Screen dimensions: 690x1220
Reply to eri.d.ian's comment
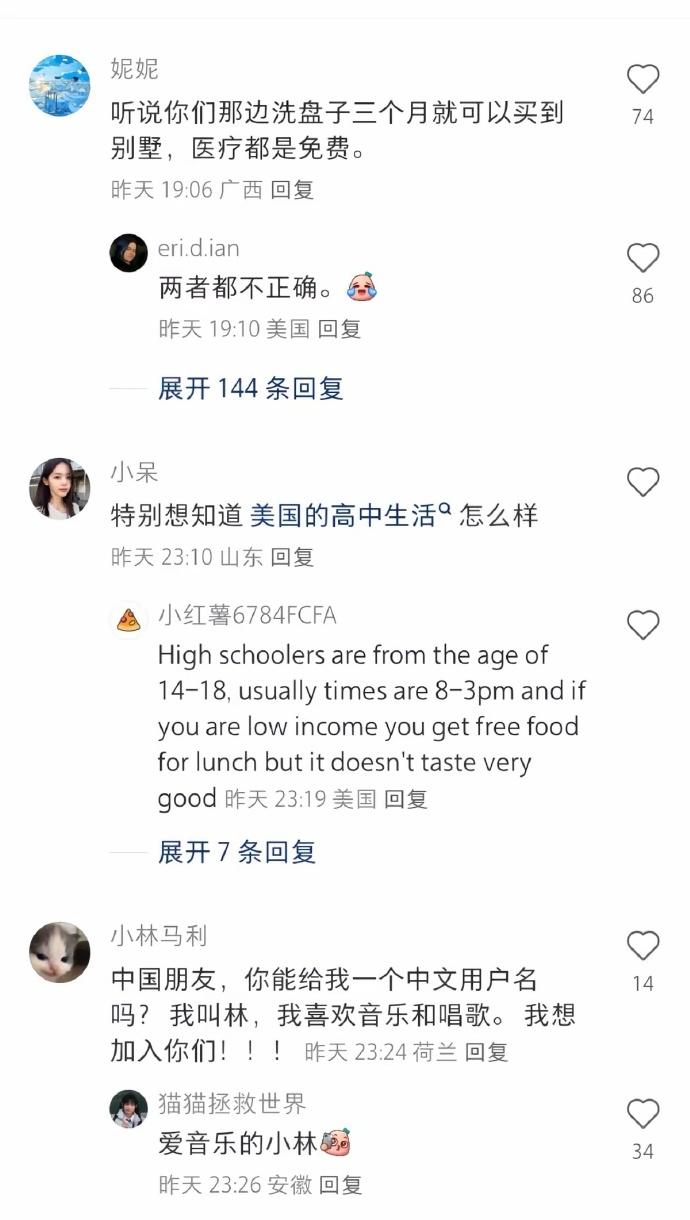coord(339,329)
